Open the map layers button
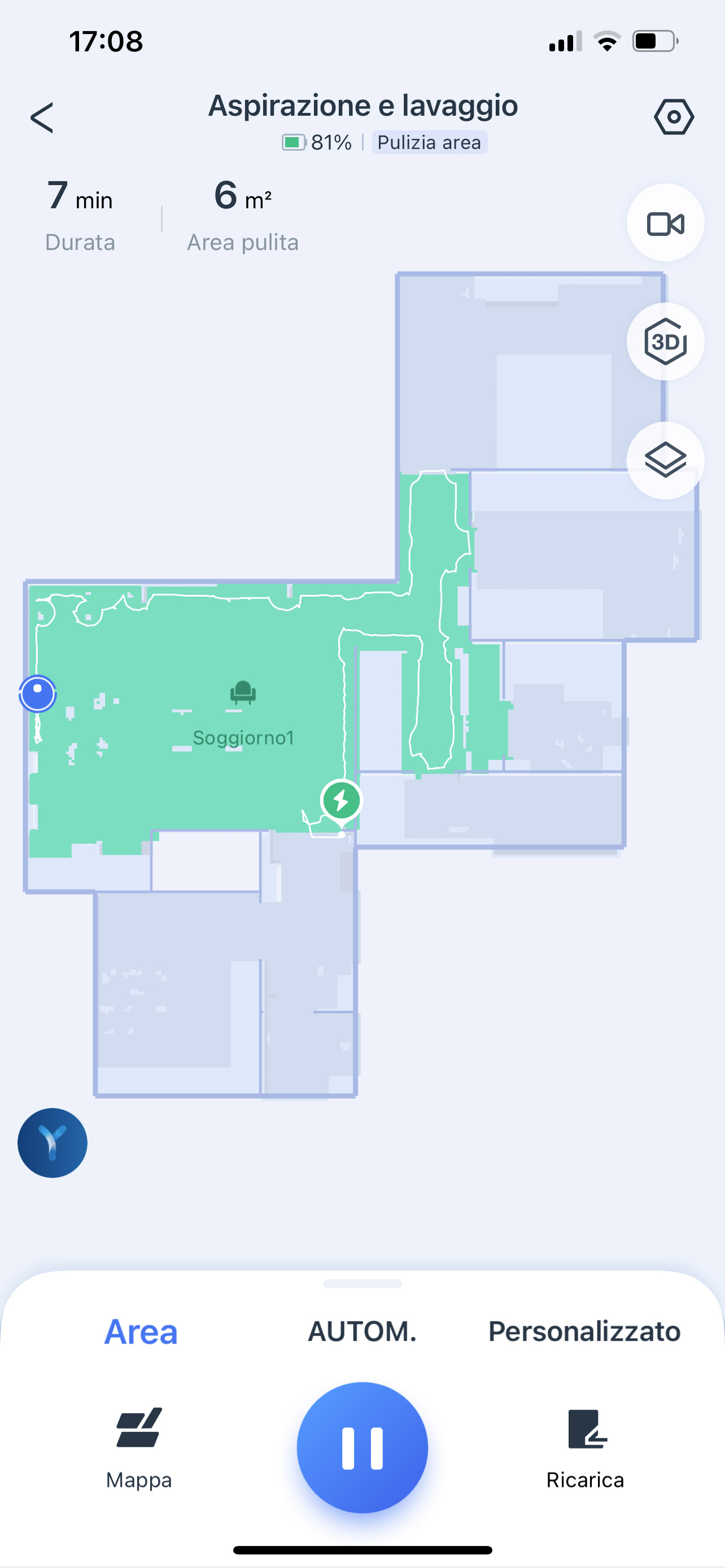The height and width of the screenshot is (1568, 725). 665,460
